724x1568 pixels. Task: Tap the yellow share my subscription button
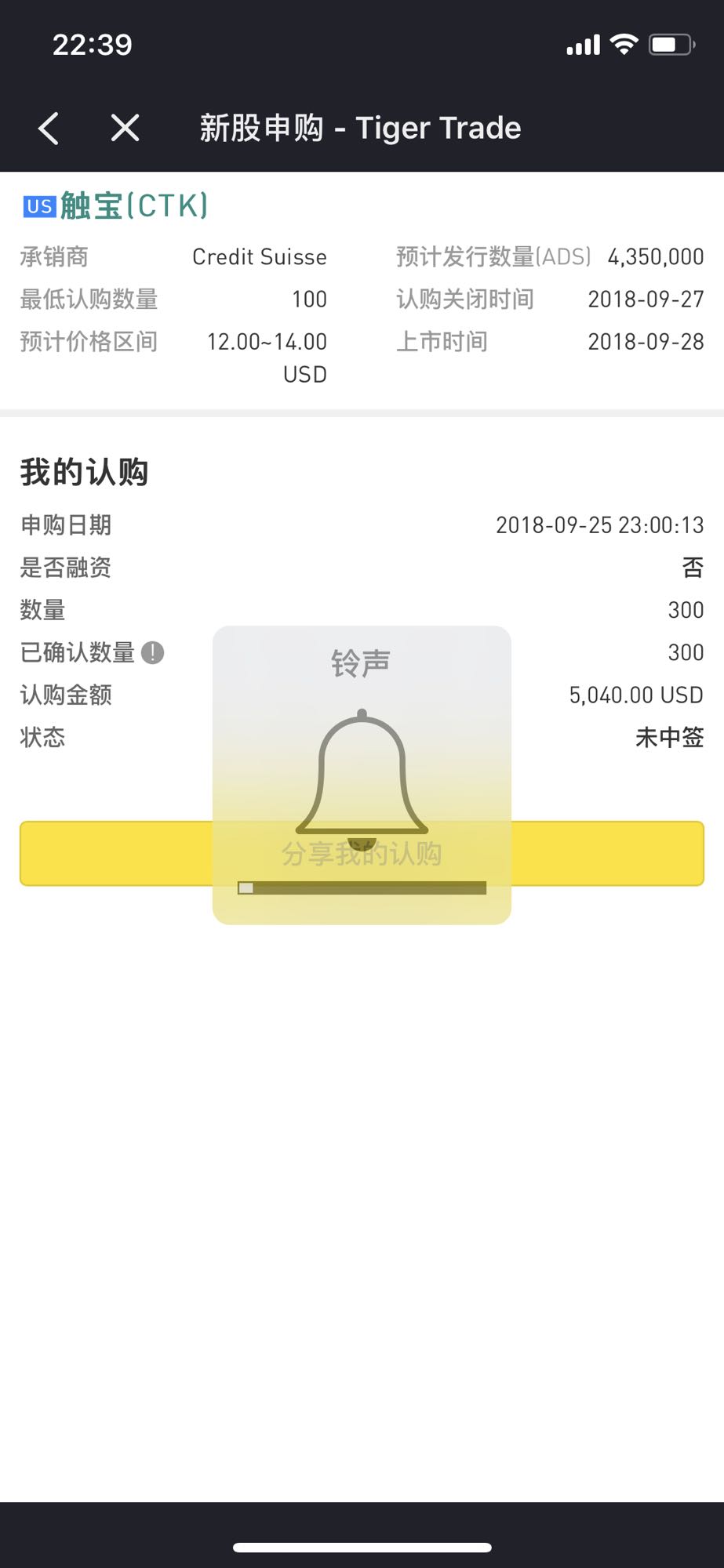click(x=362, y=854)
